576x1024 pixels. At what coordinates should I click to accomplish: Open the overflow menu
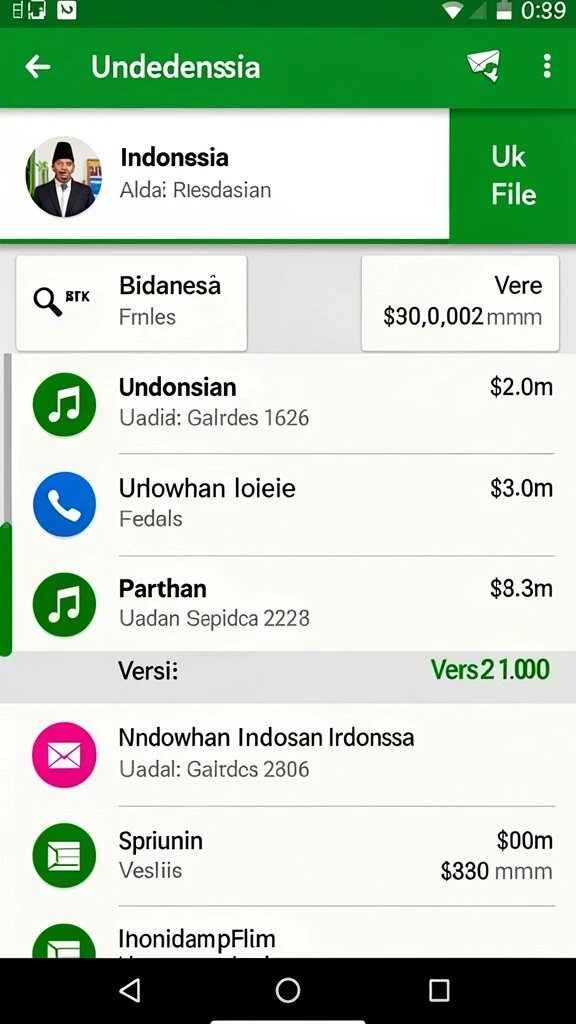coord(547,67)
